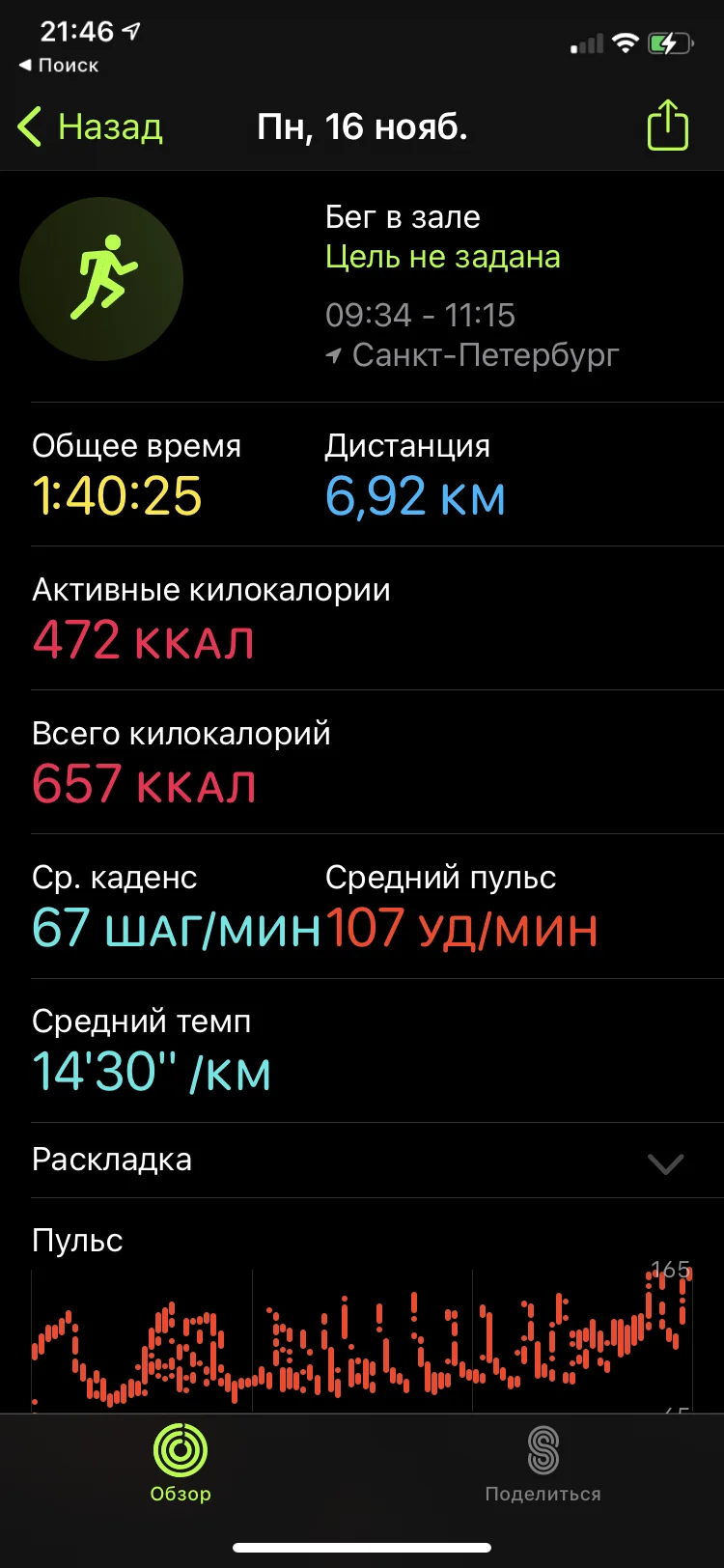Go back with the Назад button

91,127
